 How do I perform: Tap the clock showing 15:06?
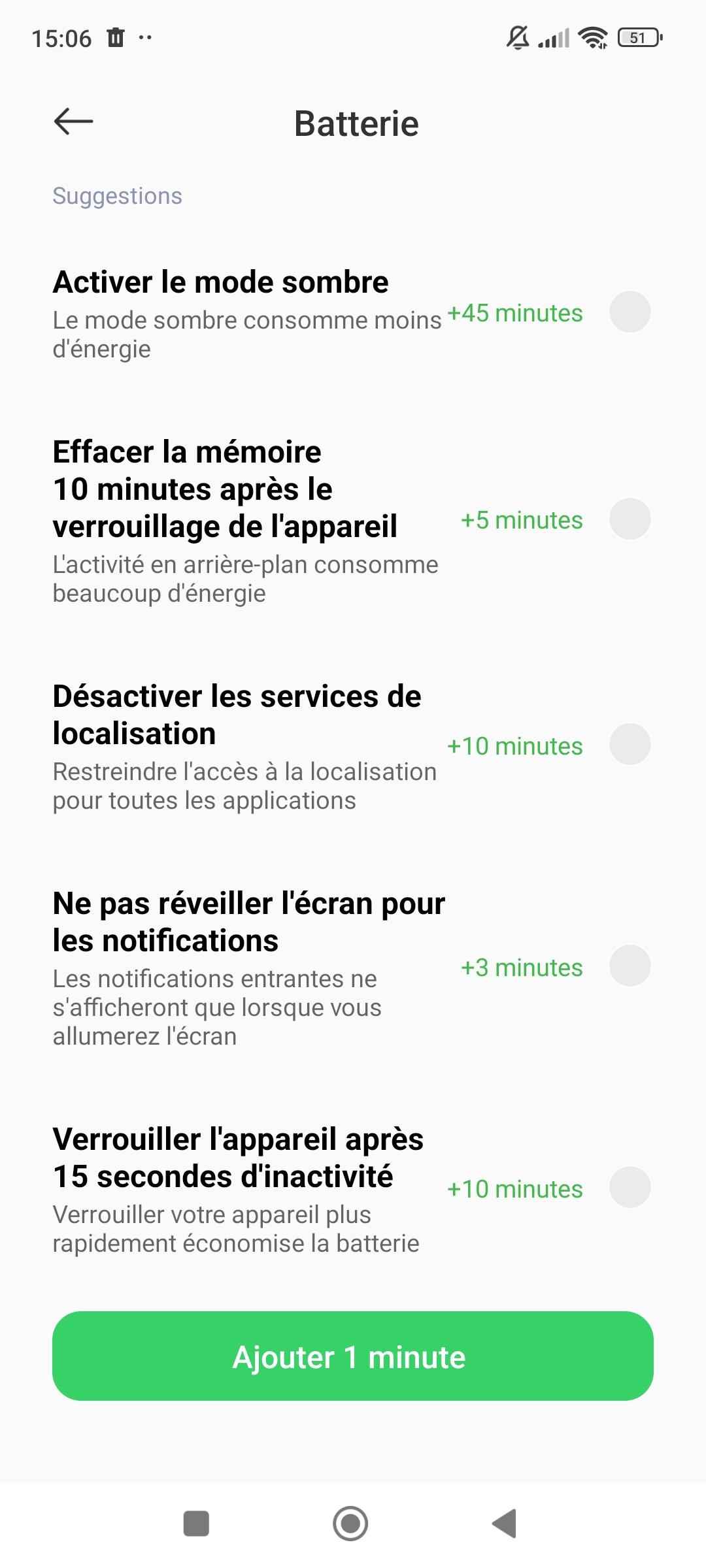[62, 37]
